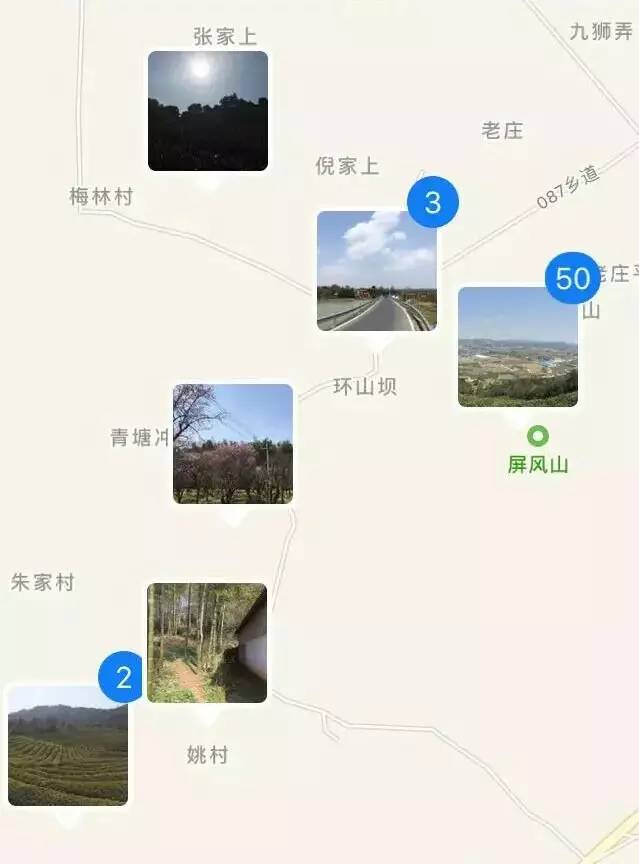This screenshot has height=864, width=639.
Task: Open the sun-over-trees photo near 张家上
Action: (x=208, y=111)
